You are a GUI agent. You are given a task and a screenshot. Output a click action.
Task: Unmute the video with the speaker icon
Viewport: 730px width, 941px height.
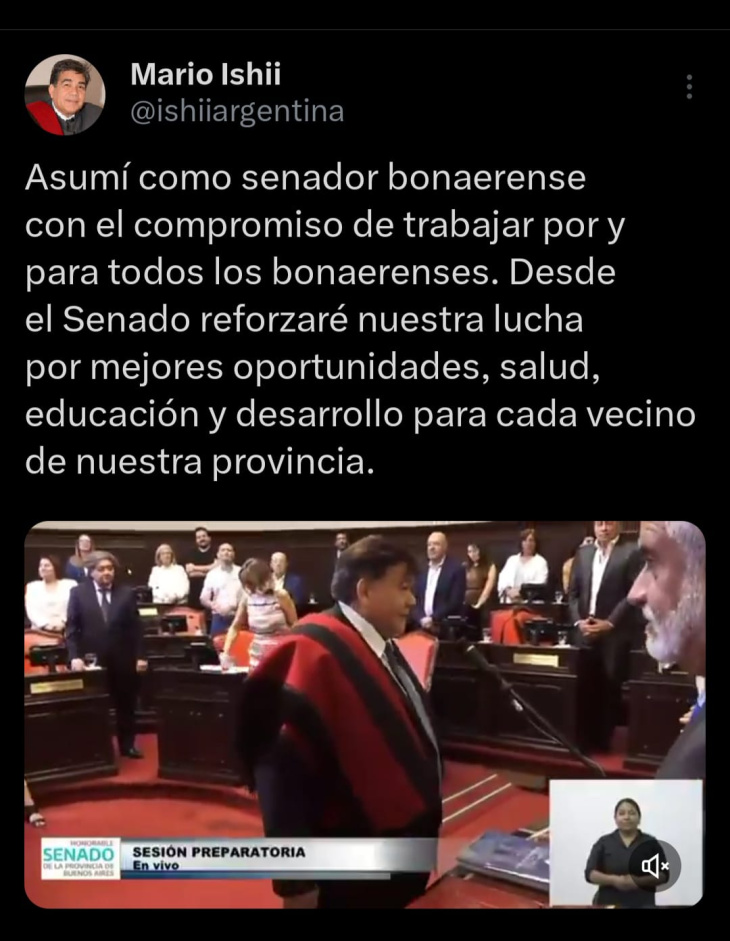pos(655,866)
